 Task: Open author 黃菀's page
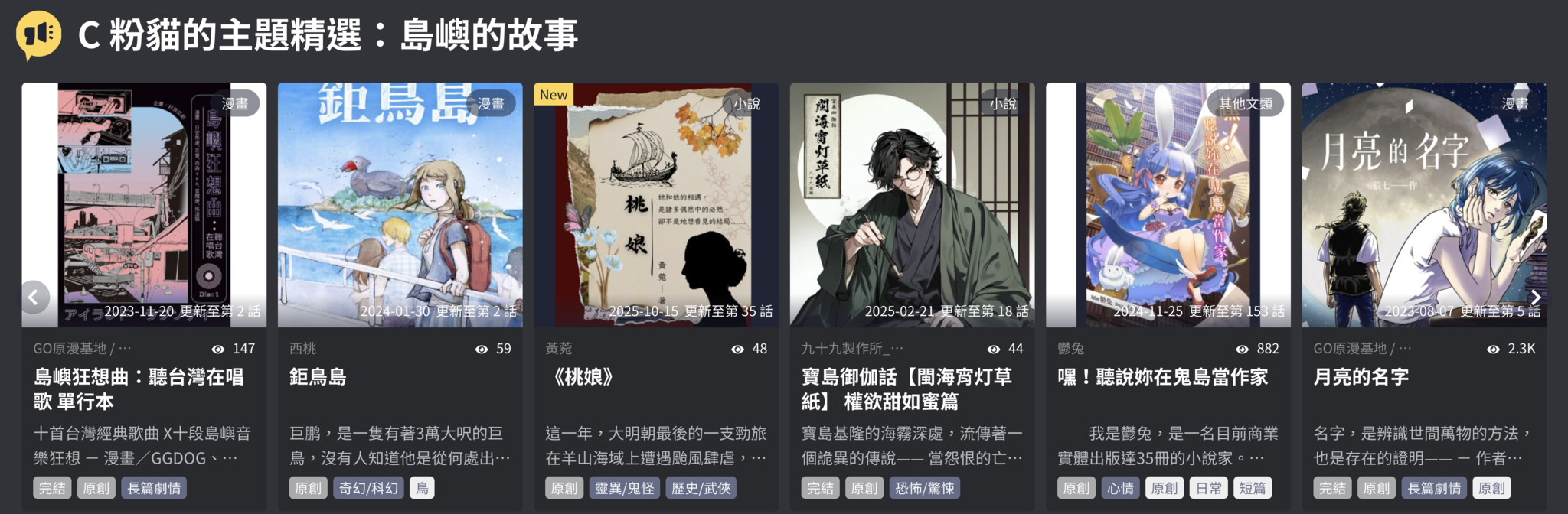559,349
